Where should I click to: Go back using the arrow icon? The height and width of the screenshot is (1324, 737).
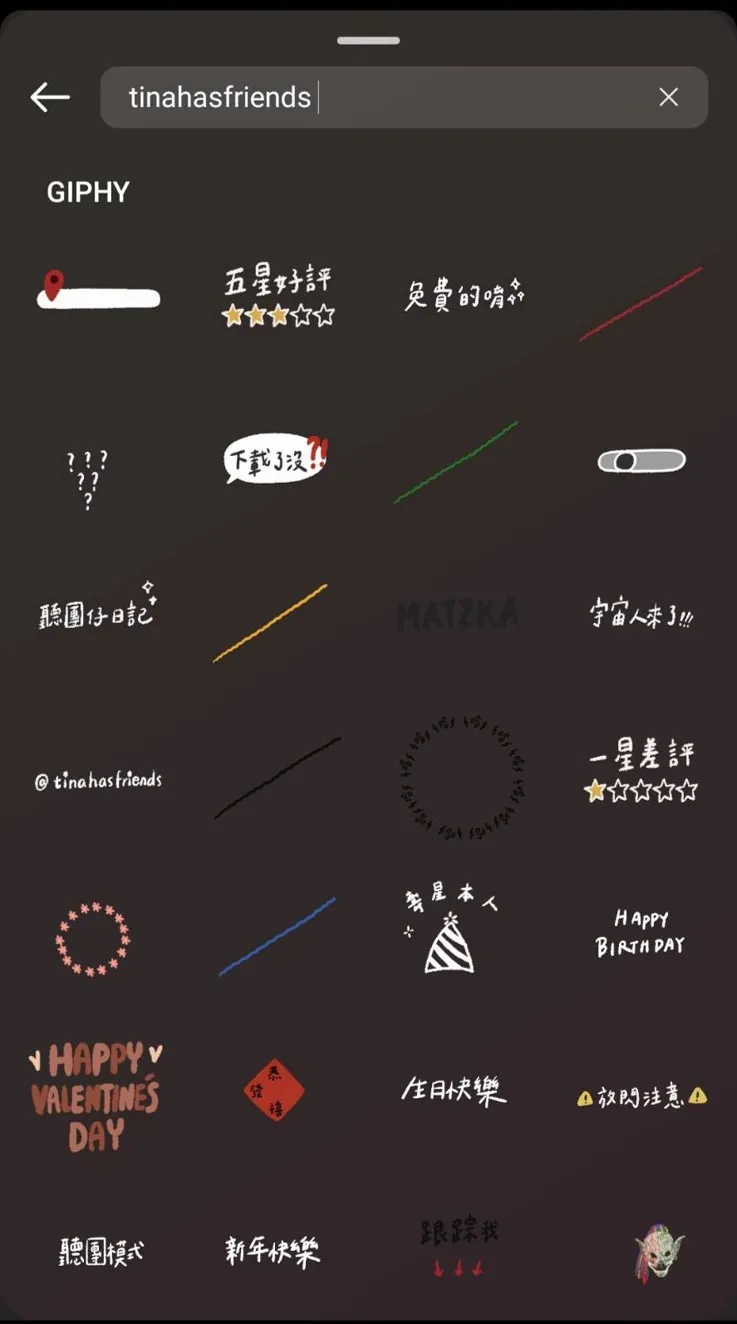49,97
